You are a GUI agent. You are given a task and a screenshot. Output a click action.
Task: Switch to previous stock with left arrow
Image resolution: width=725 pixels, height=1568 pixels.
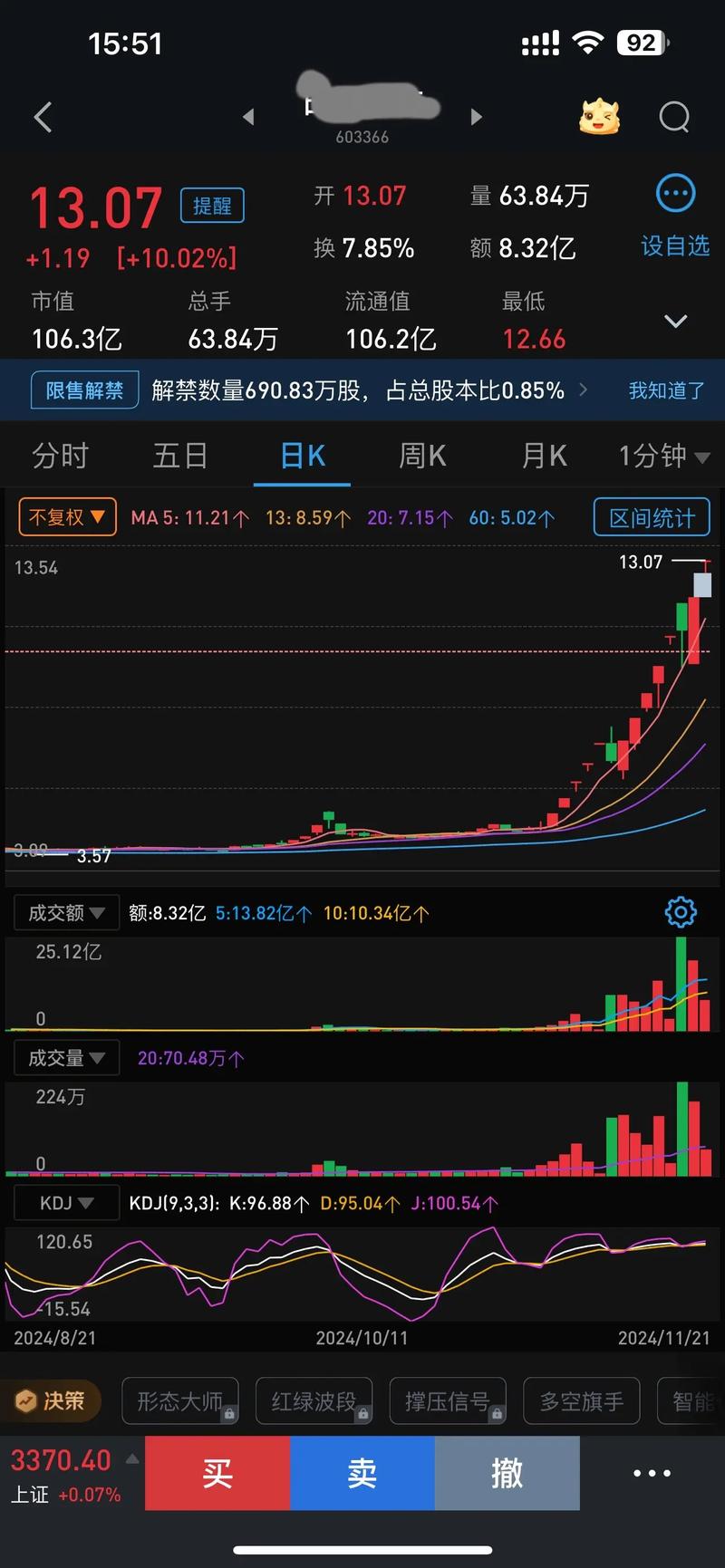click(x=249, y=117)
